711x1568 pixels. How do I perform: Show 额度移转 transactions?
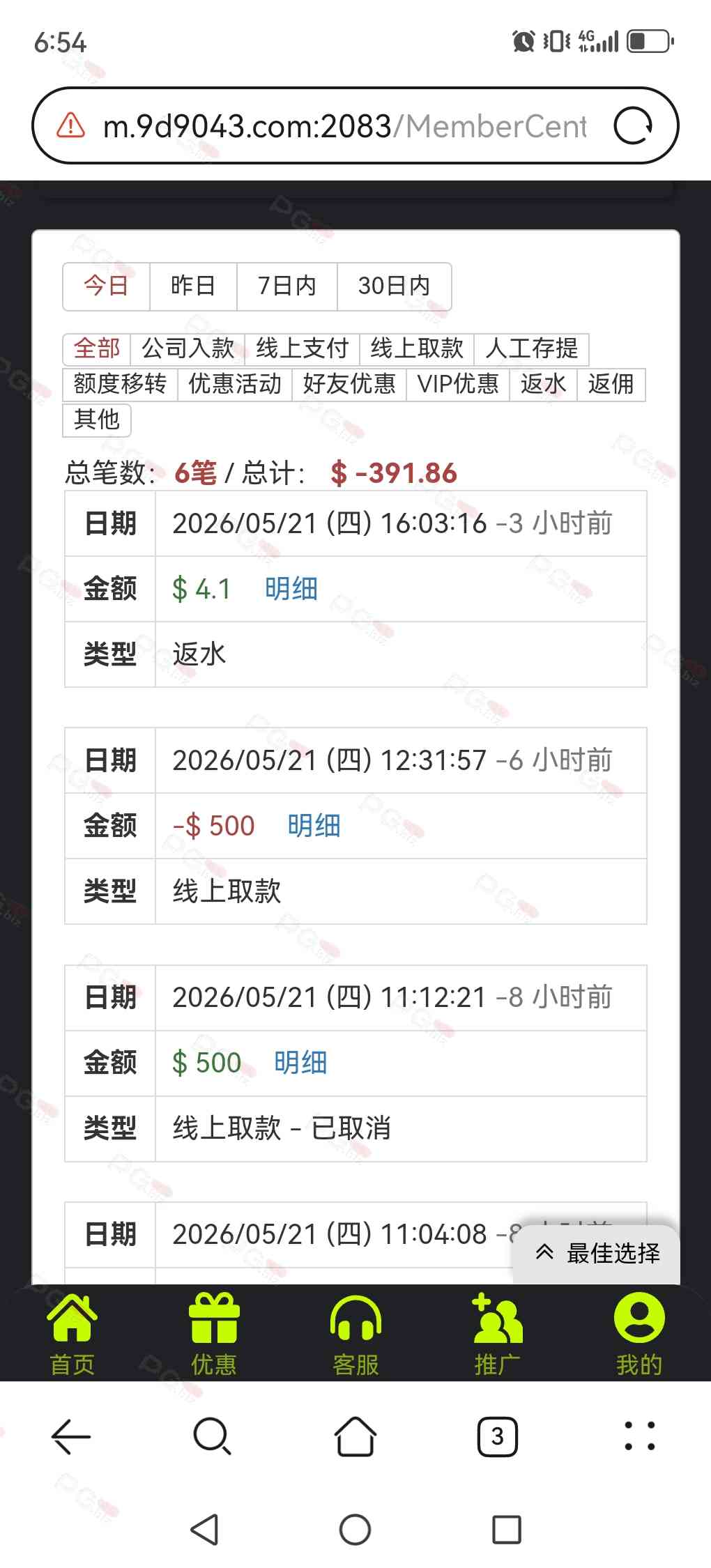(x=120, y=384)
